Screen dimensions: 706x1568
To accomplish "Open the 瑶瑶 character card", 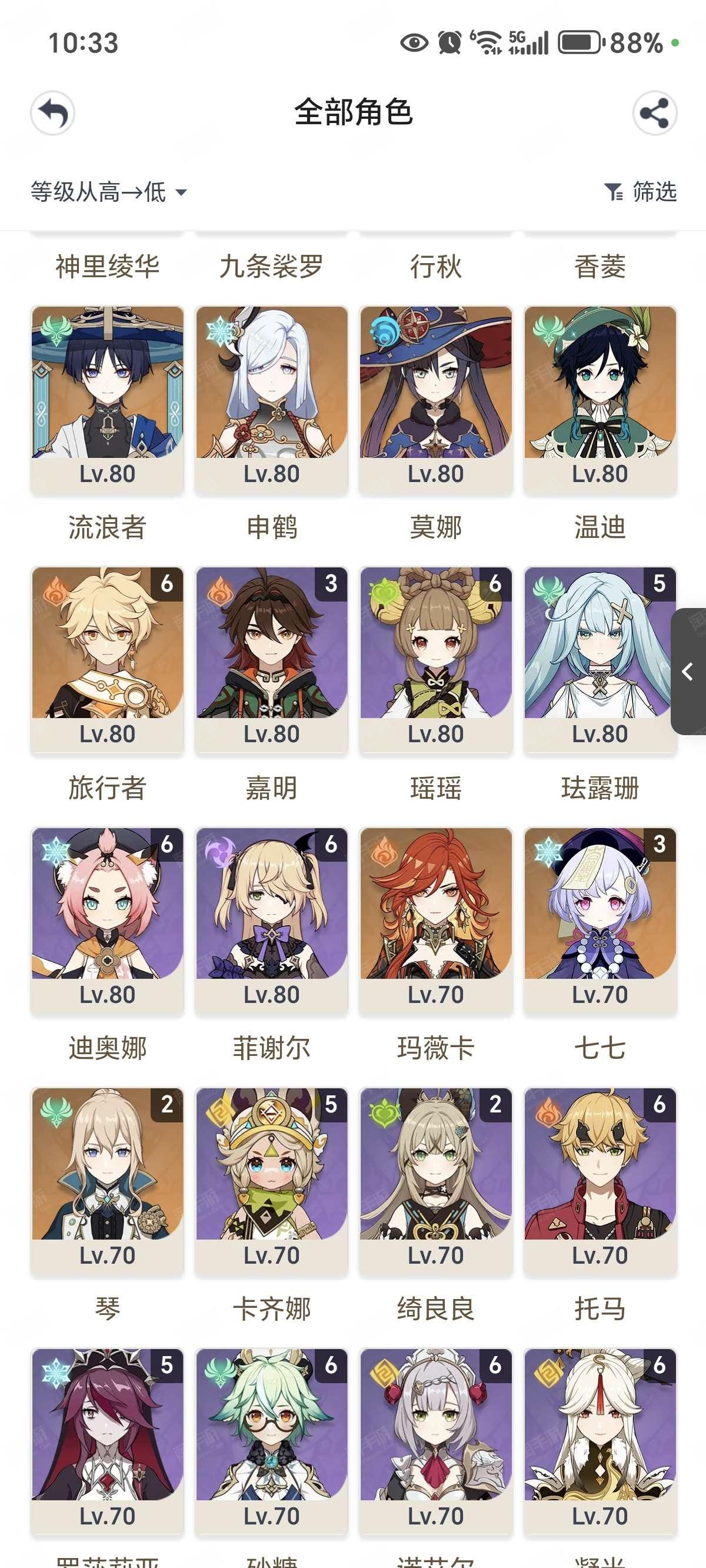I will (x=436, y=659).
